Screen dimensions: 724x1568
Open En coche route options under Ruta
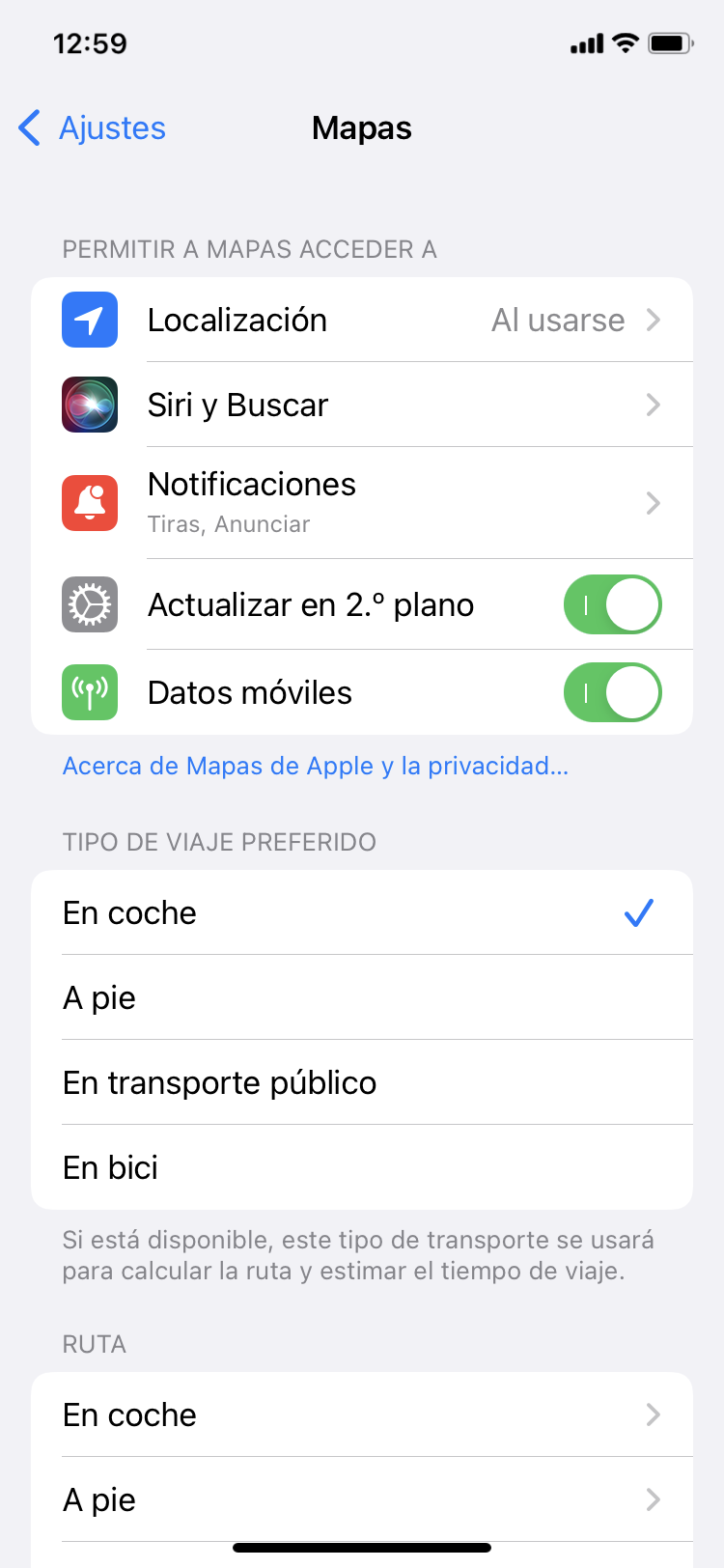[362, 1414]
